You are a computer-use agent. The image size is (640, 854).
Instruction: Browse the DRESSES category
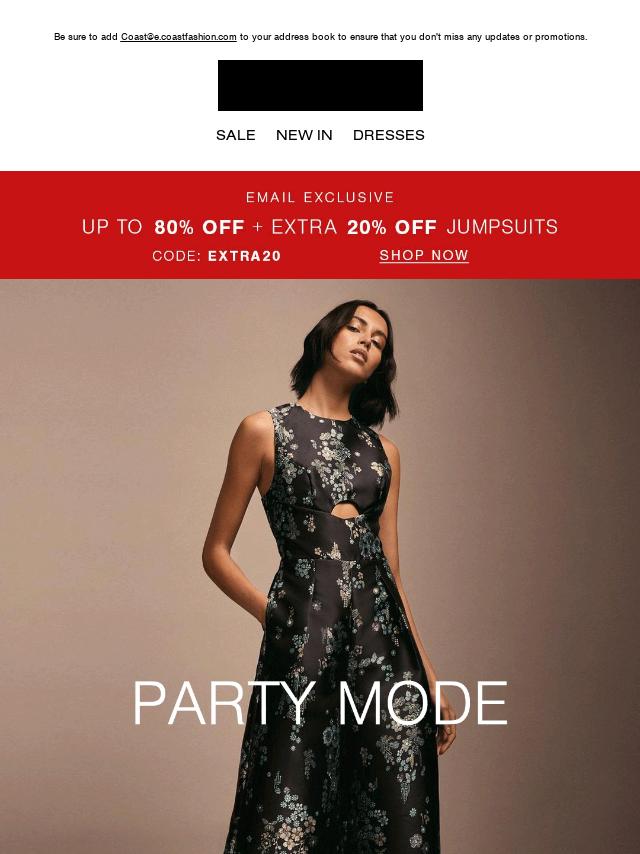(388, 135)
